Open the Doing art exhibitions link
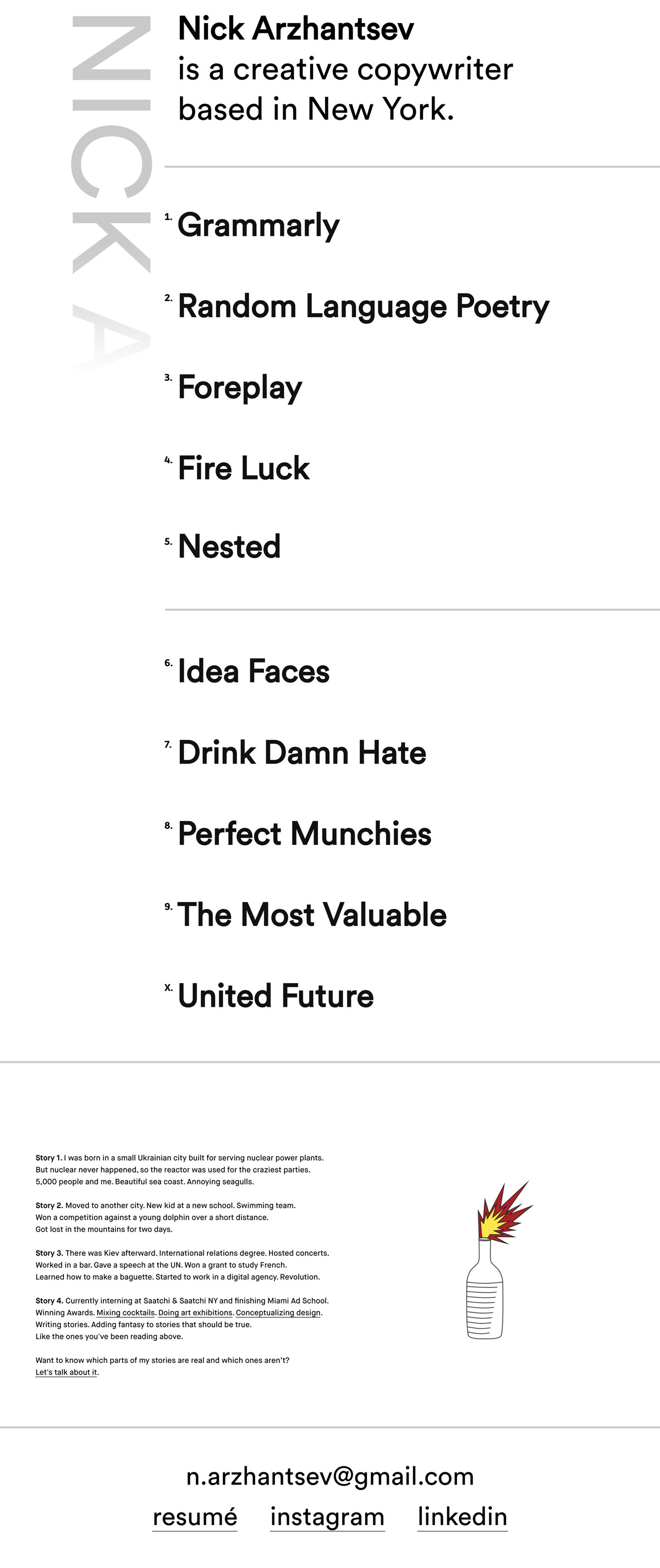 [x=195, y=1312]
